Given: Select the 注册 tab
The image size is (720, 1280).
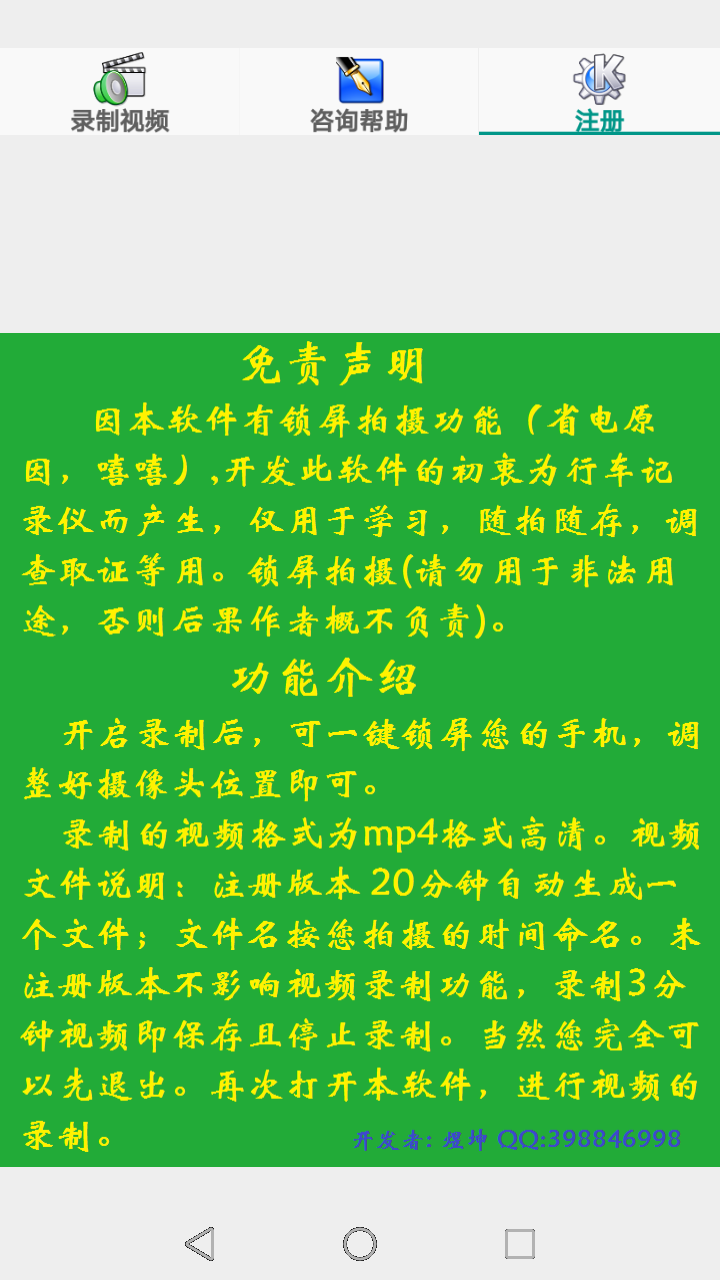Looking at the screenshot, I should coord(599,91).
